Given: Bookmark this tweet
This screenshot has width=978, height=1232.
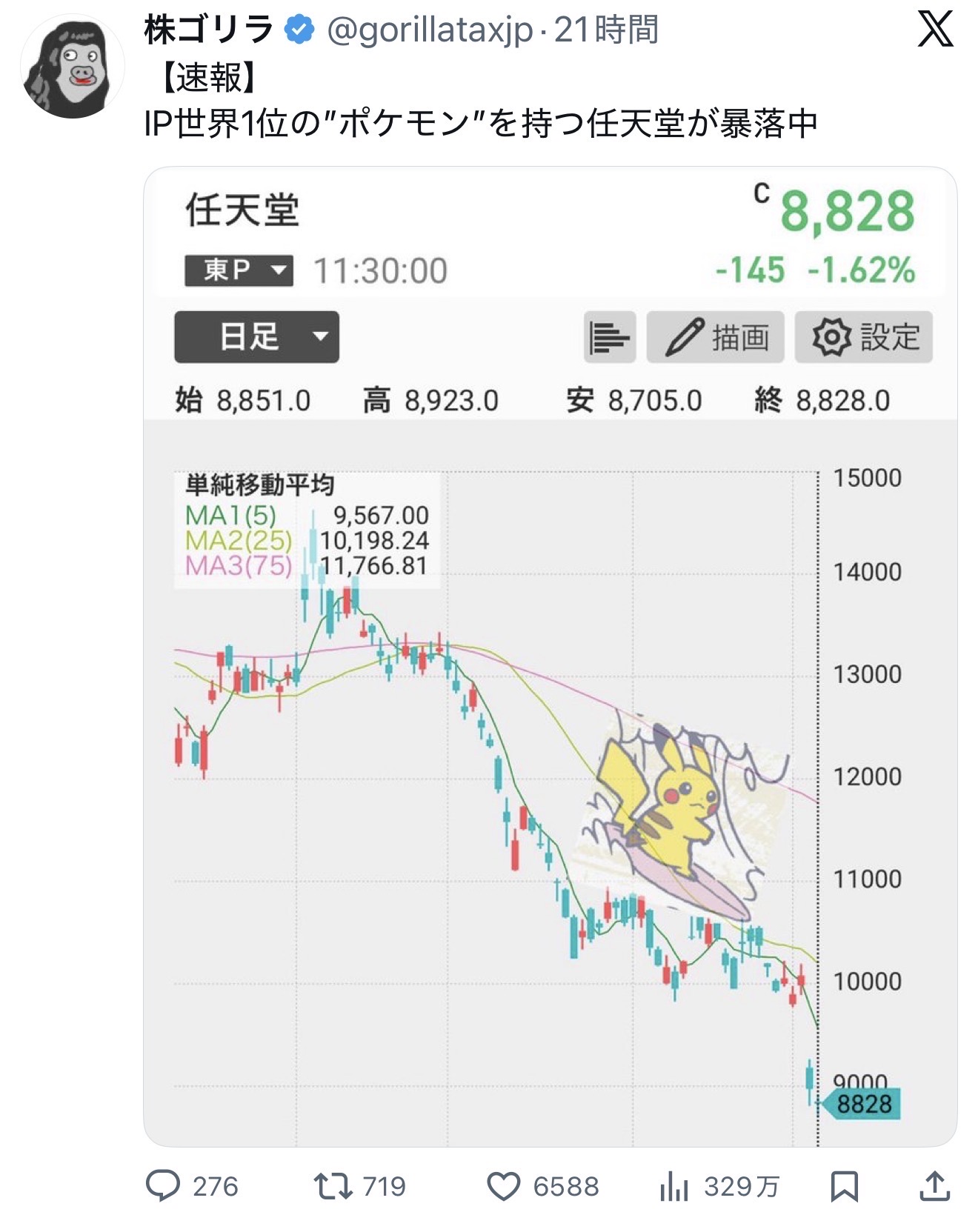Looking at the screenshot, I should (x=844, y=1185).
